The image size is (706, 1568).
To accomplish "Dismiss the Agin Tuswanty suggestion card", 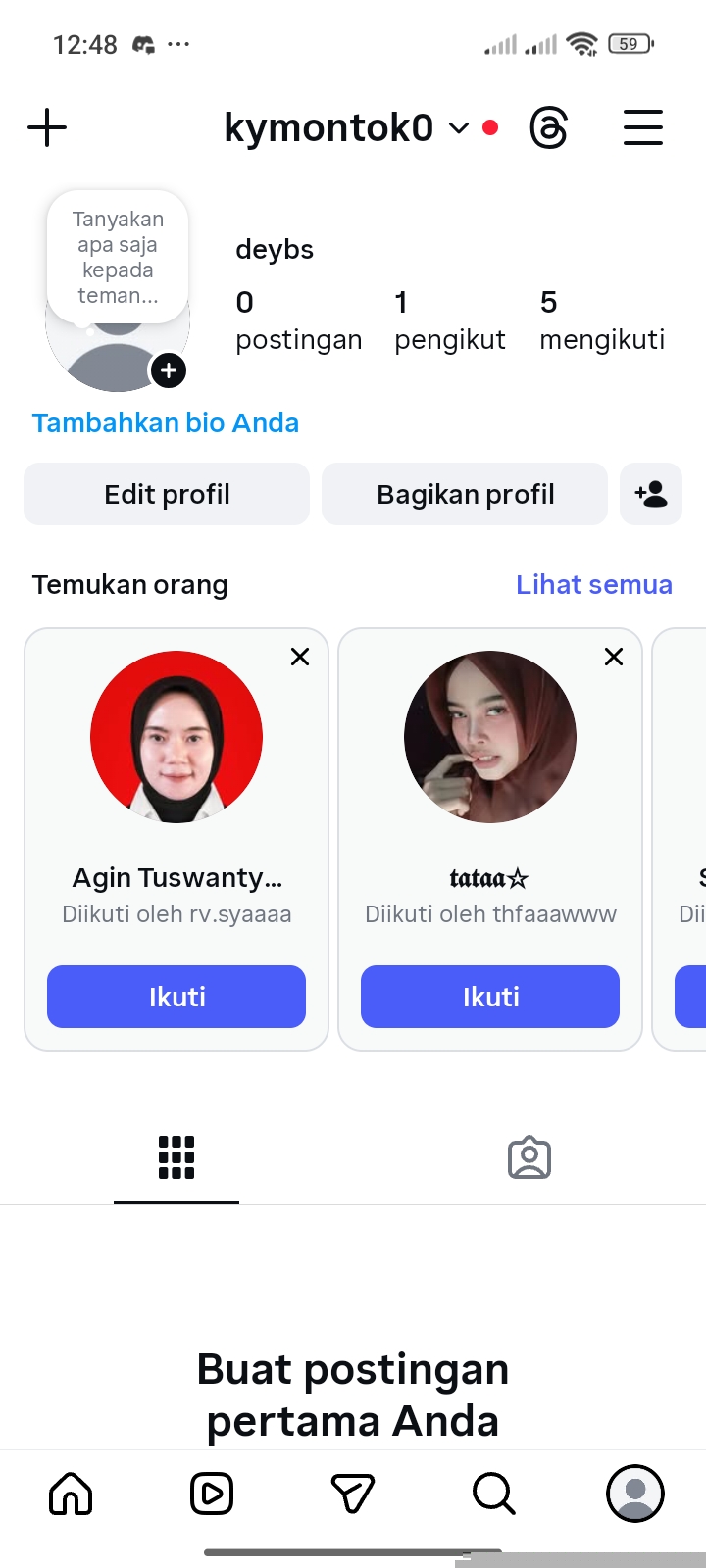I will point(300,657).
